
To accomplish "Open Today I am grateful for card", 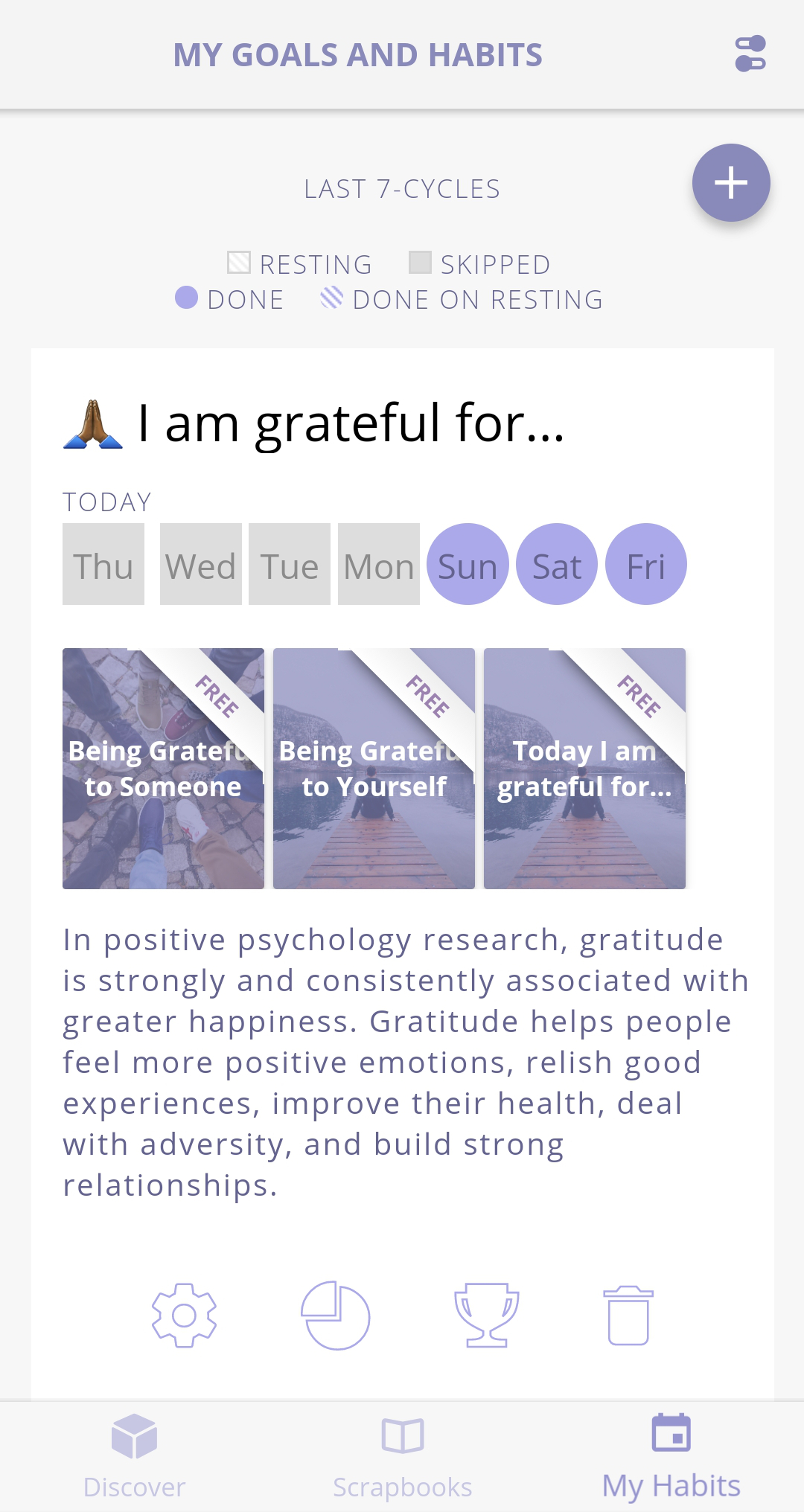I will [x=584, y=769].
